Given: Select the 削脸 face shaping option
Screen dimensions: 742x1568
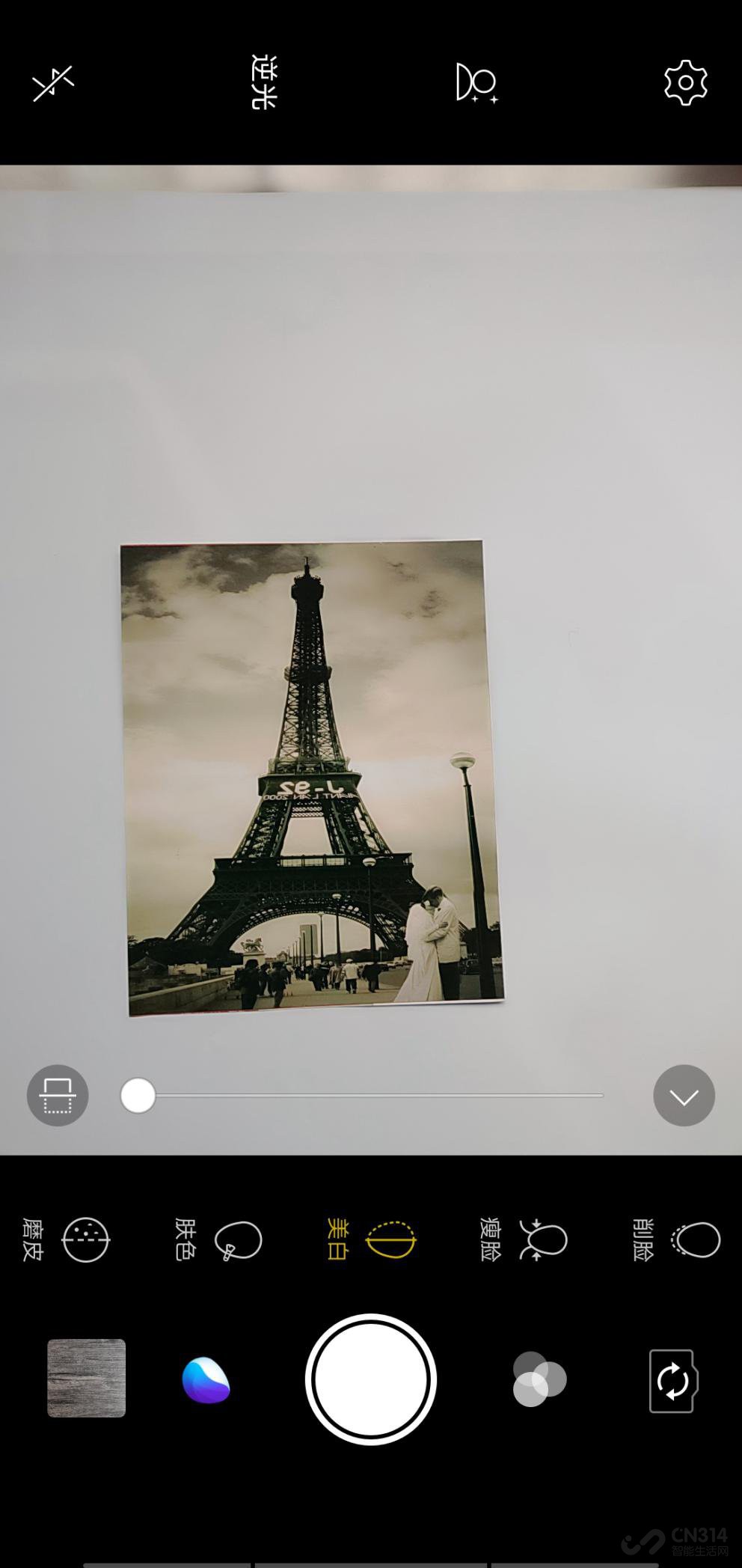Looking at the screenshot, I should 676,1240.
